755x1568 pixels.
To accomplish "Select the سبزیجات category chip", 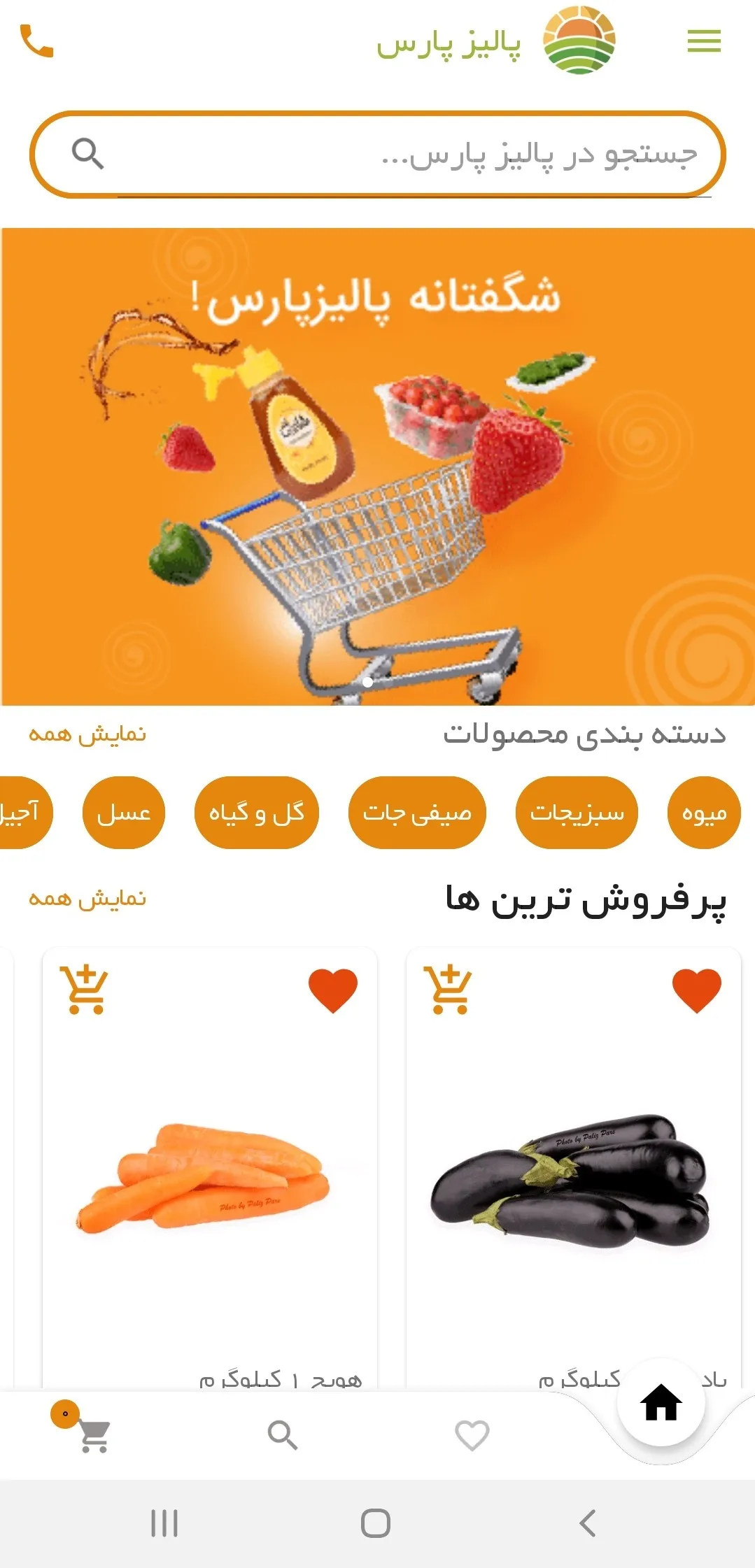I will tap(577, 813).
